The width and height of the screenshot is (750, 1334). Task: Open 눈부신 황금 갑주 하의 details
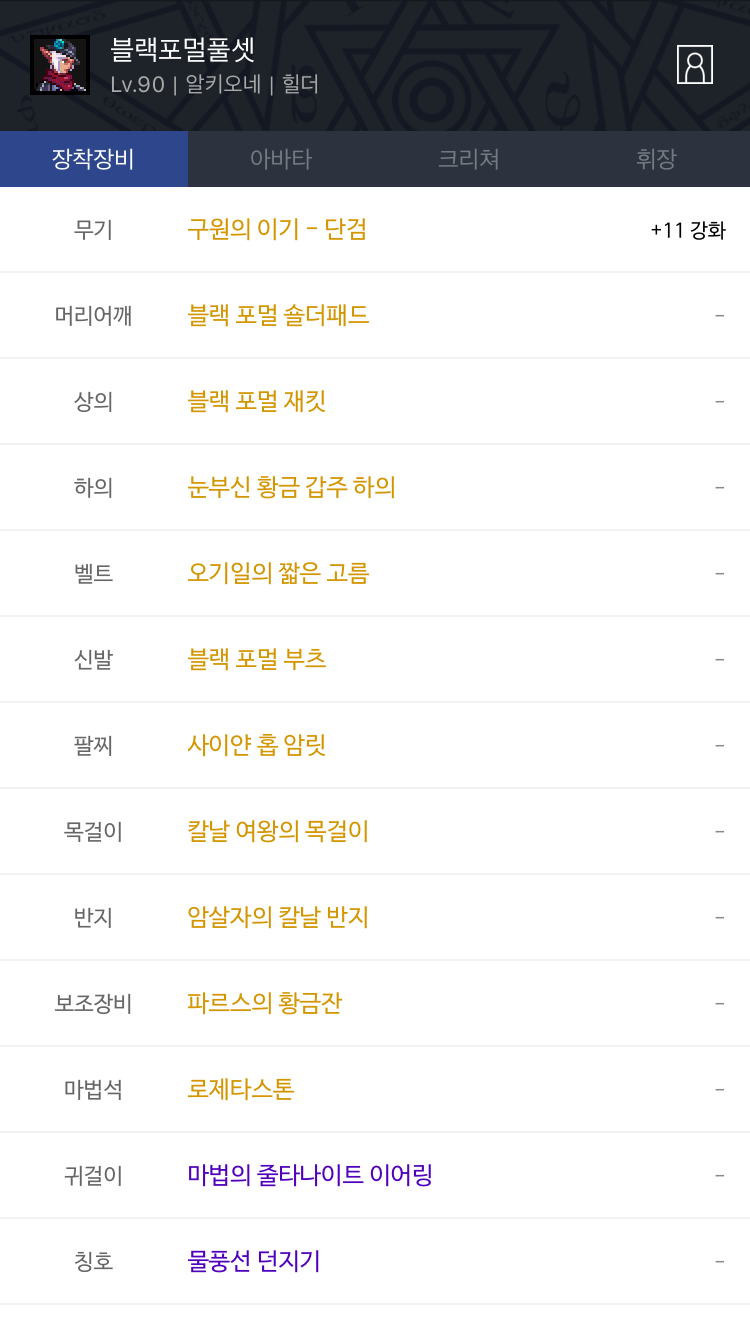(292, 487)
